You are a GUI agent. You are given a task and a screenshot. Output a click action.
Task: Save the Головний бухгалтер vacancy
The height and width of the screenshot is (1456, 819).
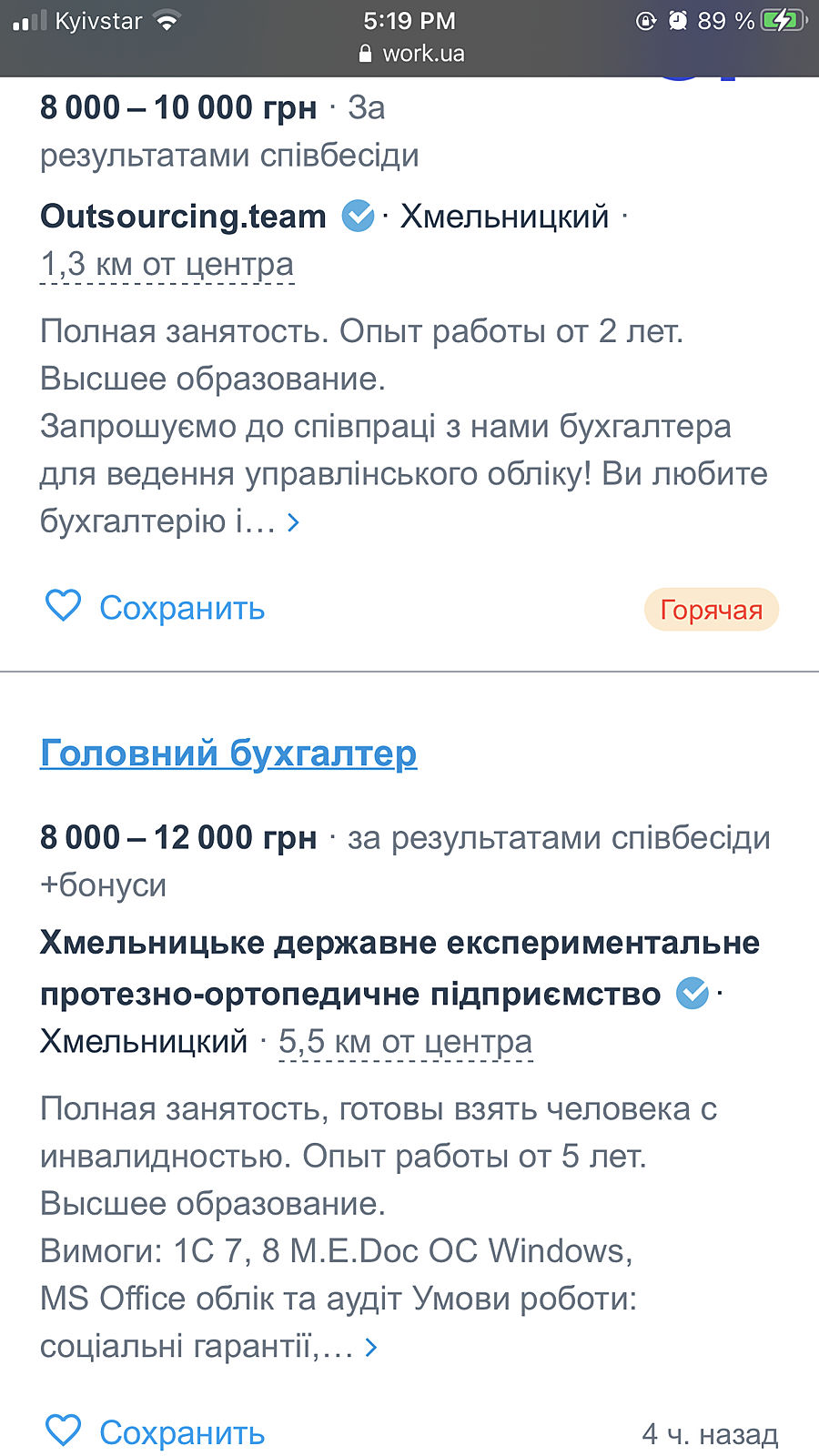click(155, 1432)
